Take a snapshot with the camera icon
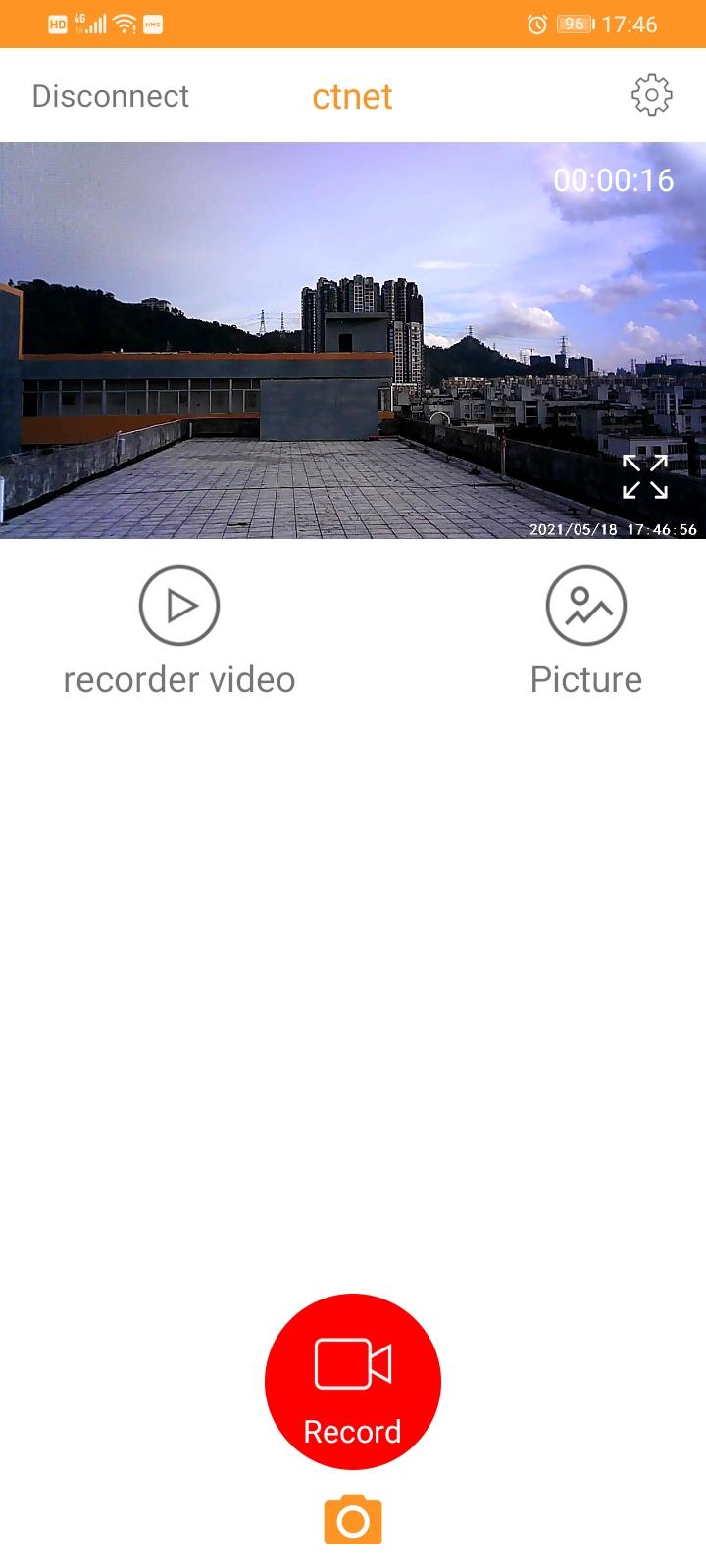Screen dimensions: 706x1568 pyautogui.click(x=353, y=1520)
